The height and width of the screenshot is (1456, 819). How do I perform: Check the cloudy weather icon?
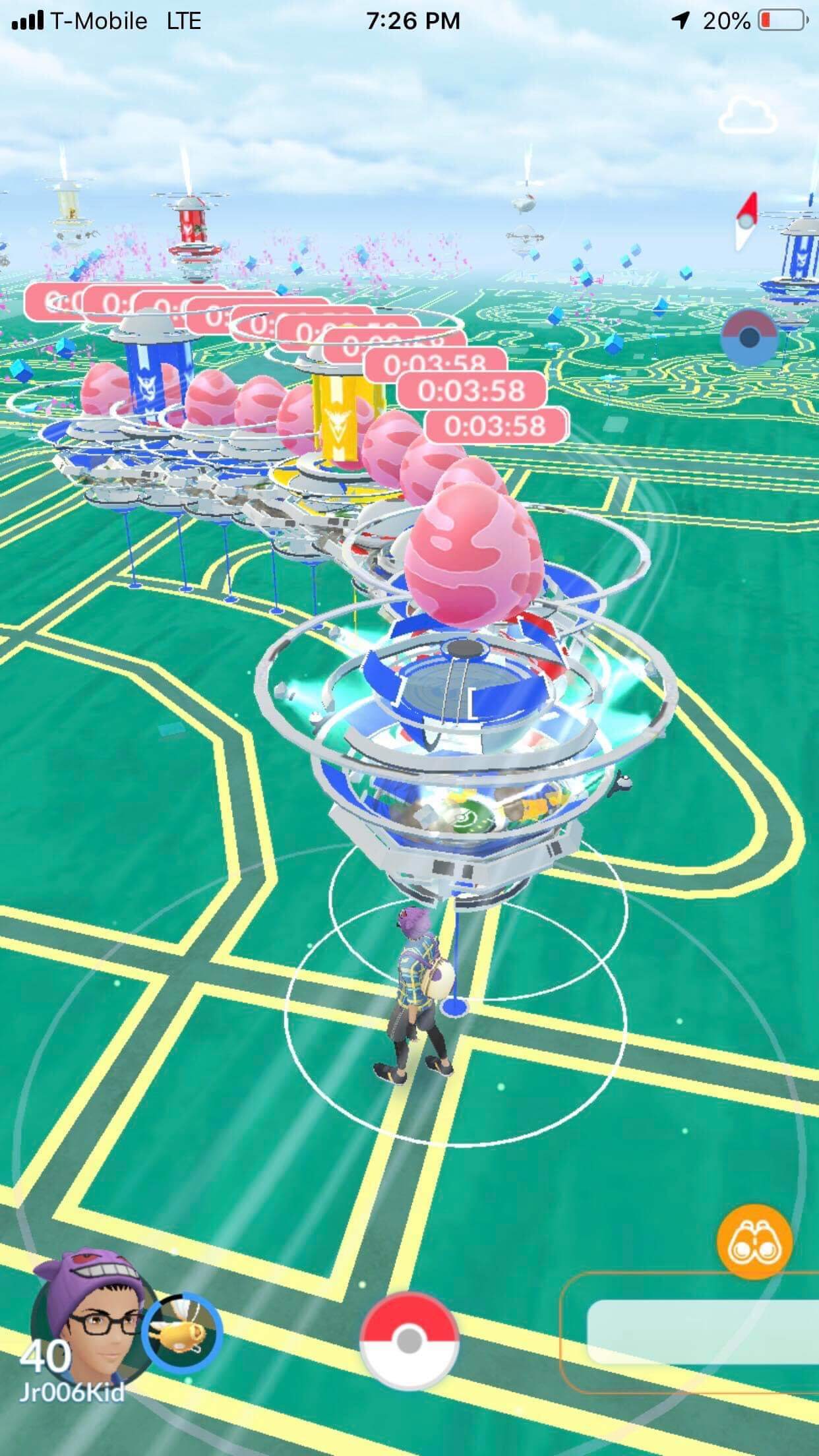point(746,117)
